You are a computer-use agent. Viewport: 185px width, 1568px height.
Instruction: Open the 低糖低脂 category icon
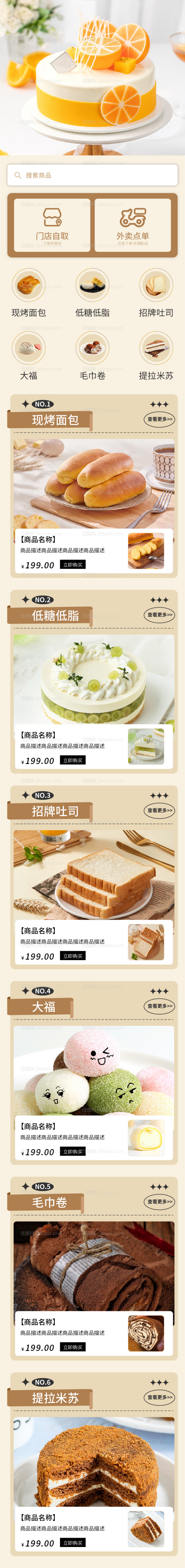click(92, 285)
